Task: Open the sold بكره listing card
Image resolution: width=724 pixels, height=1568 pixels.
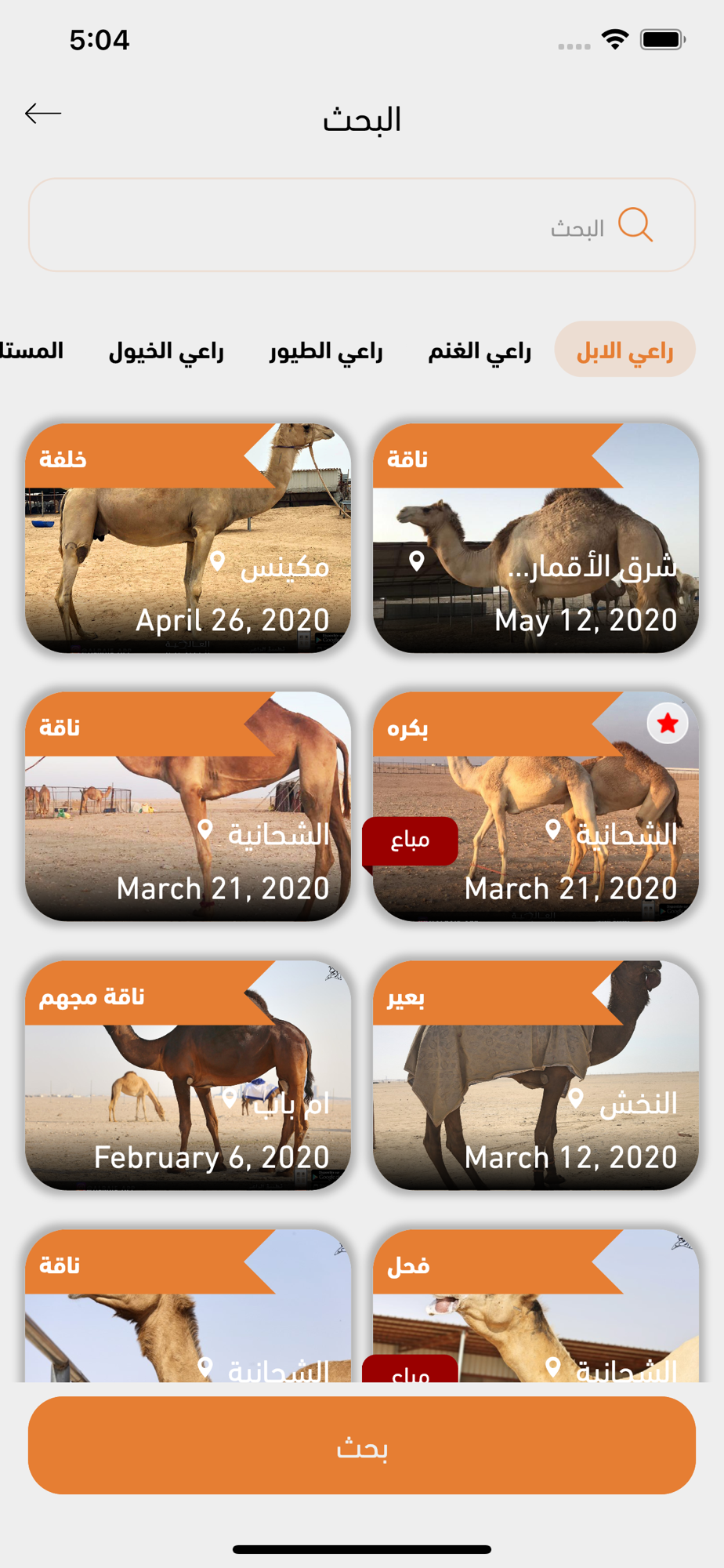Action: point(536,806)
